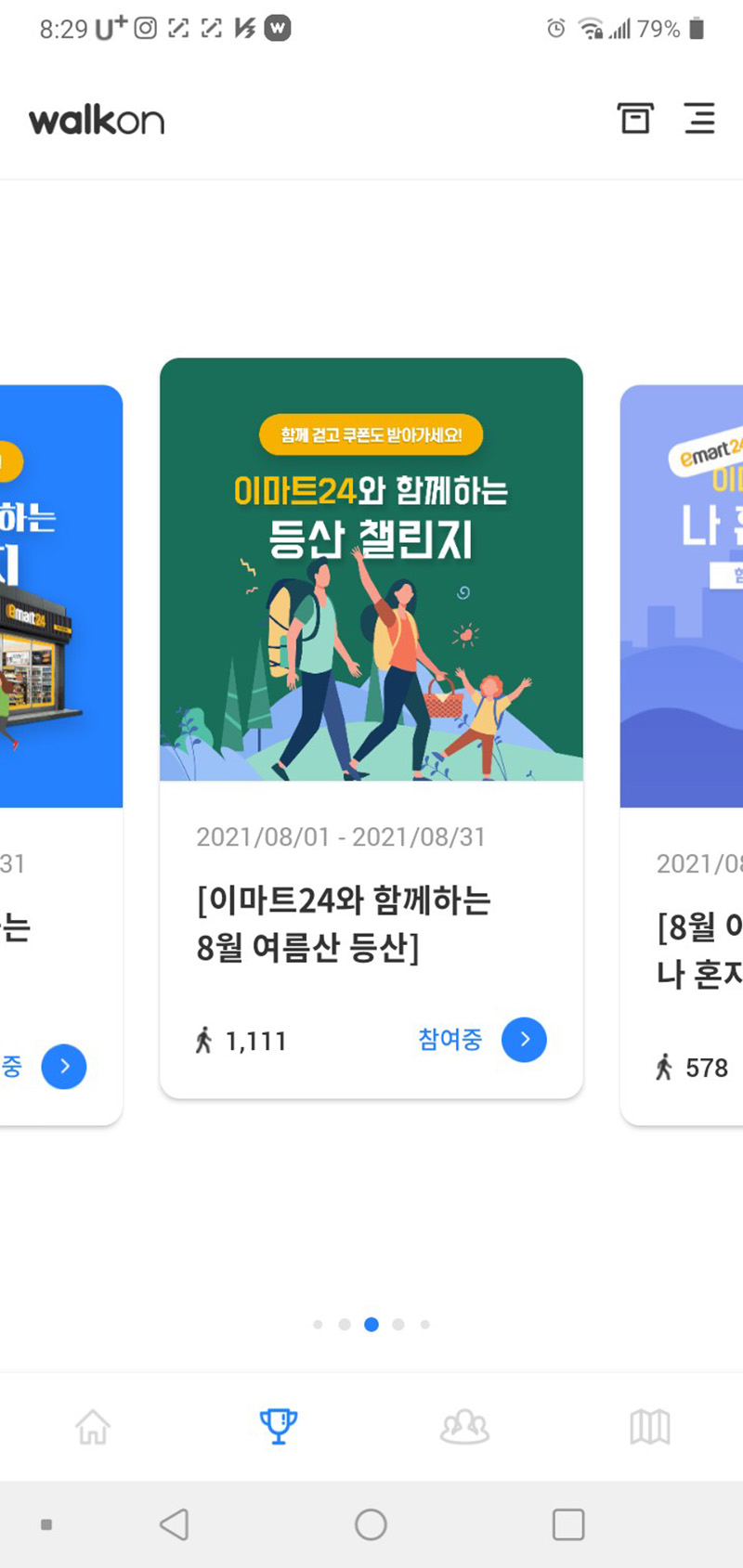Select the third pagination dot indicator
The height and width of the screenshot is (1568, 743).
pos(371,1325)
